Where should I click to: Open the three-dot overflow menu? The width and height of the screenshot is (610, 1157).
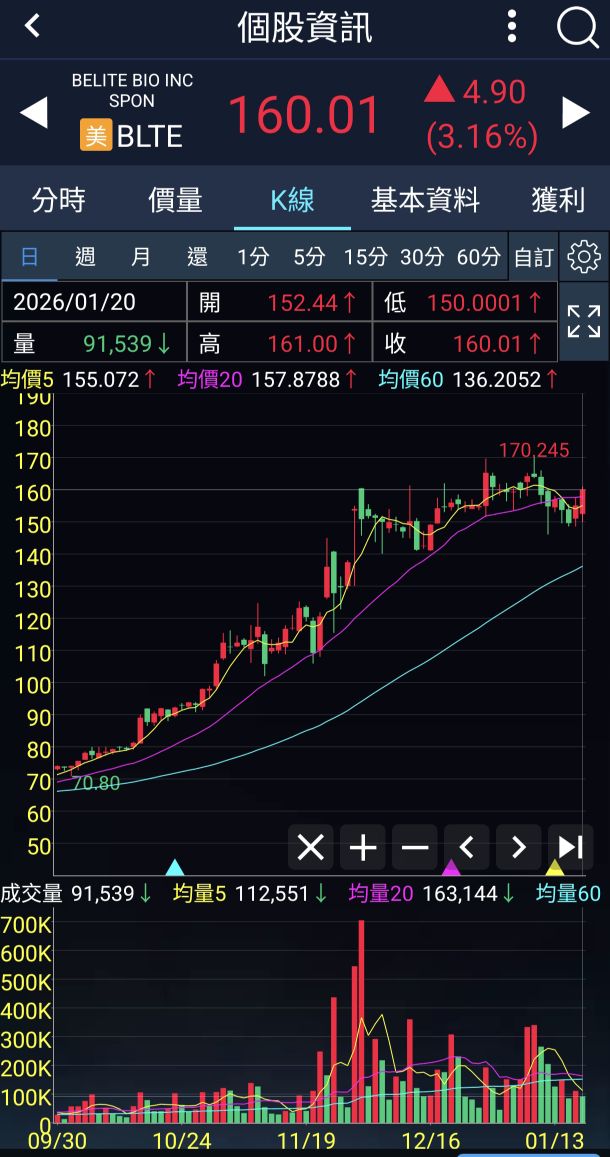[512, 26]
